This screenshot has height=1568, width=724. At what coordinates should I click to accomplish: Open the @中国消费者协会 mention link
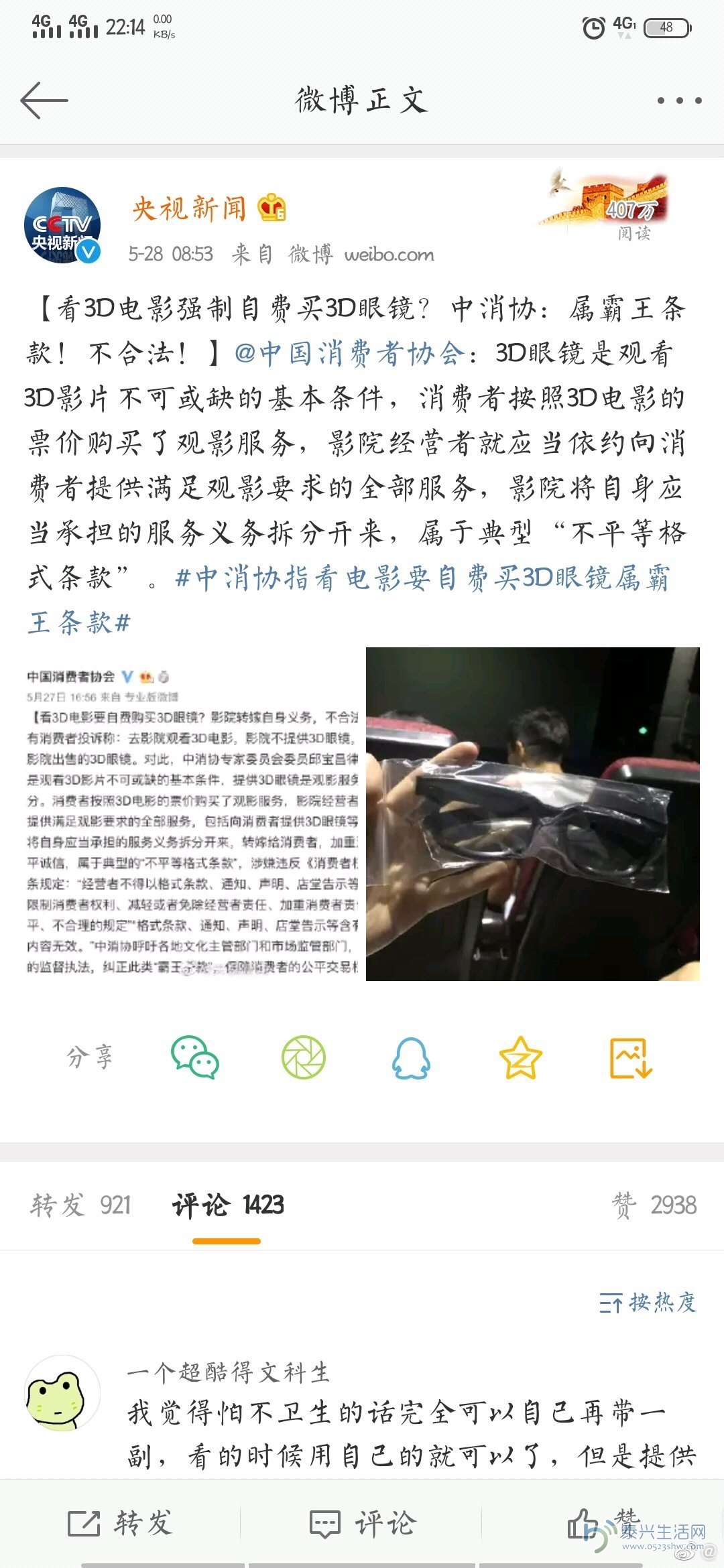(x=349, y=353)
